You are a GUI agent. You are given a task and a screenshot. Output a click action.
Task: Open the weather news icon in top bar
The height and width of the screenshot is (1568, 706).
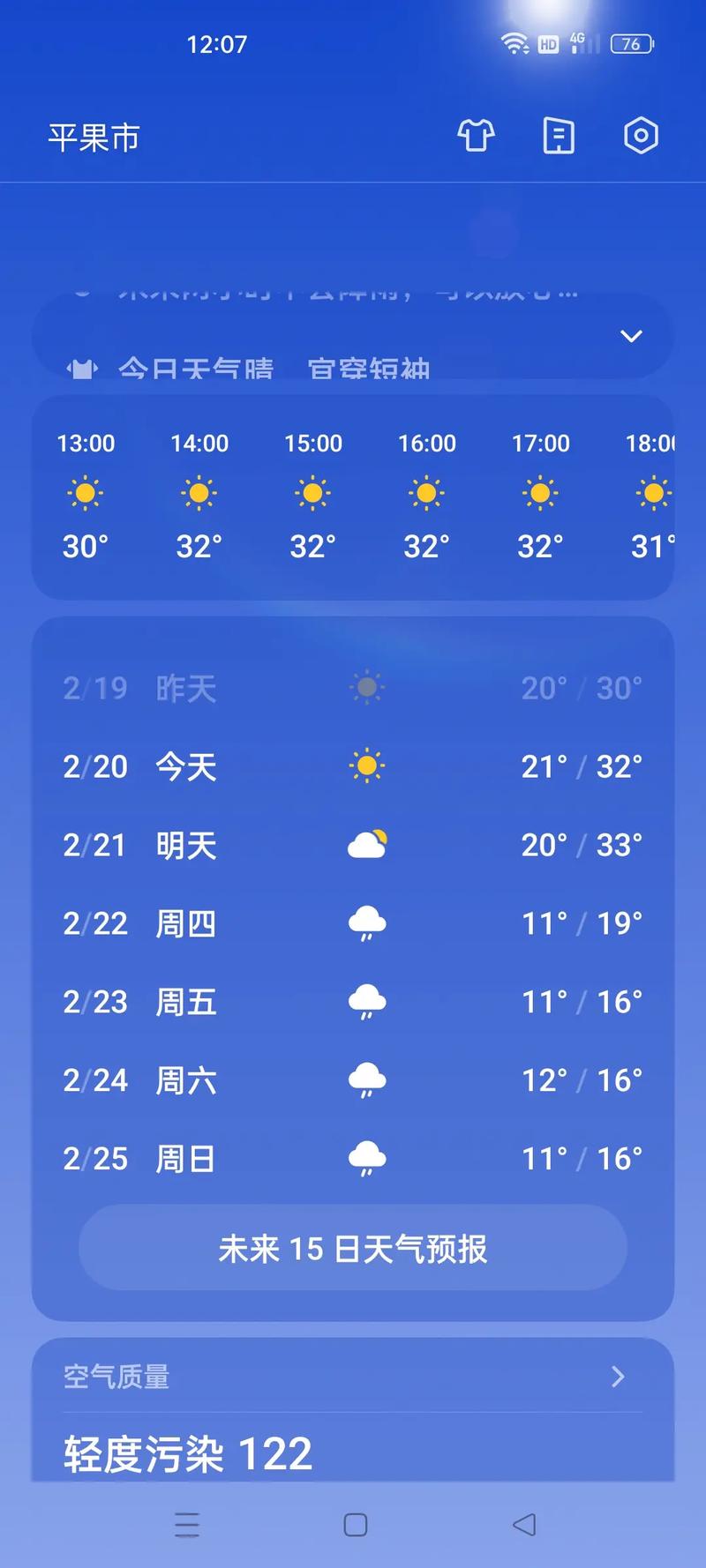pos(558,137)
